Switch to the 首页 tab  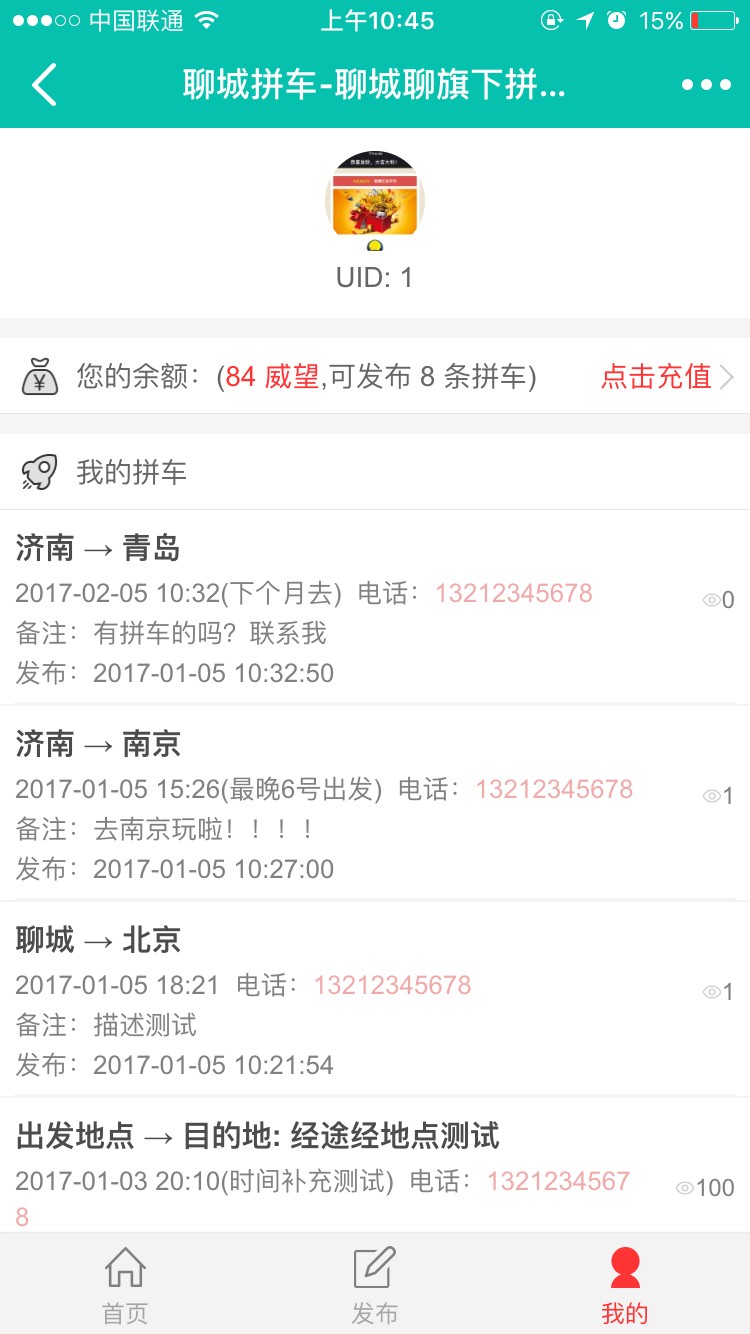[124, 1284]
